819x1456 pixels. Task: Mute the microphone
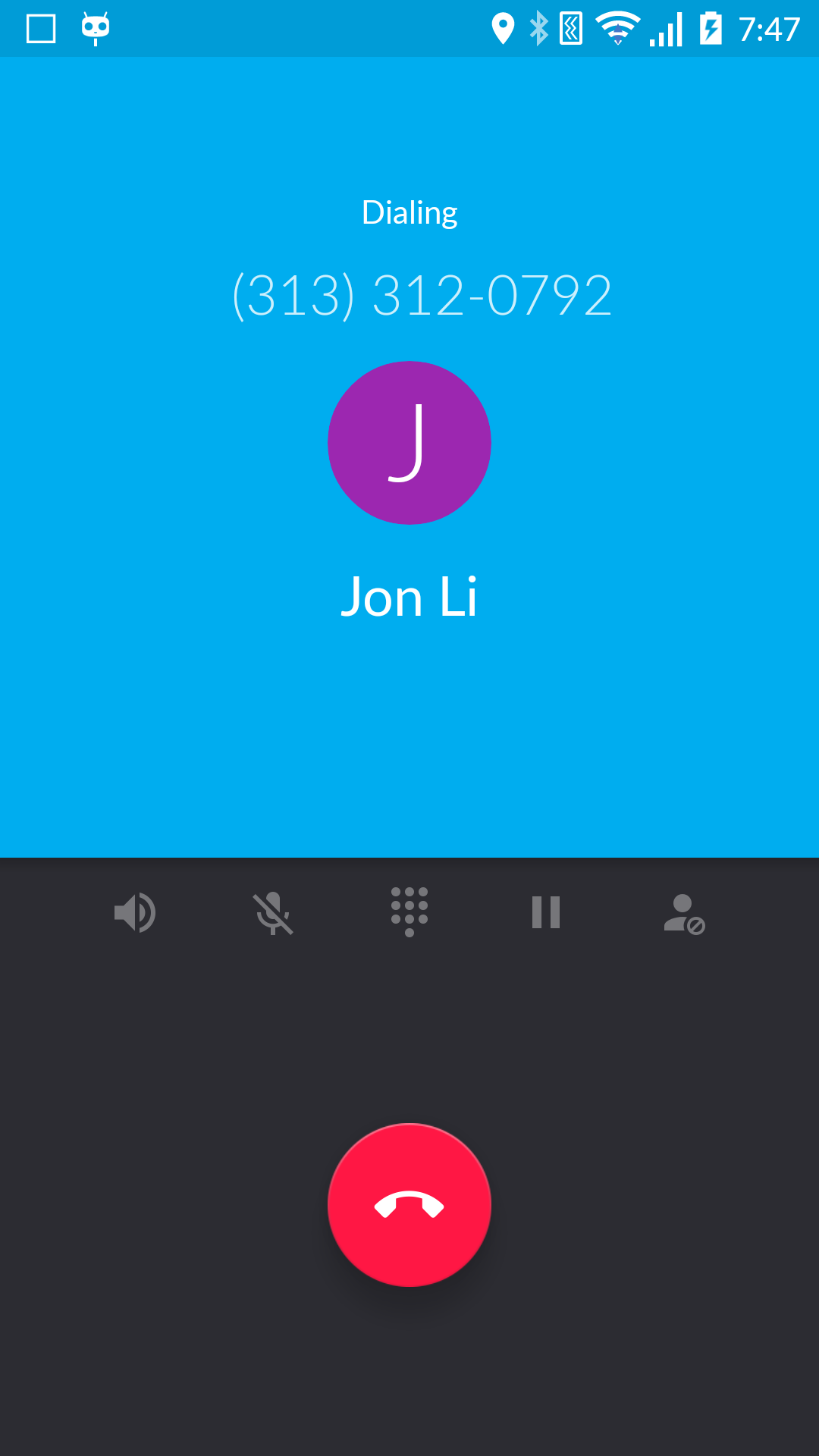click(273, 912)
